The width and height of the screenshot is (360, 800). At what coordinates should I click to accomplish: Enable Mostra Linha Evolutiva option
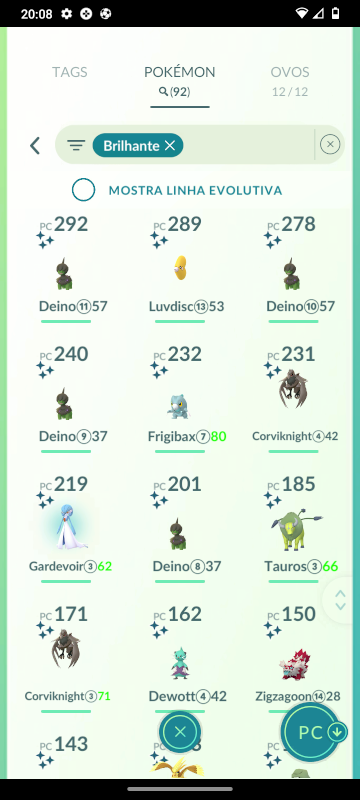click(83, 190)
